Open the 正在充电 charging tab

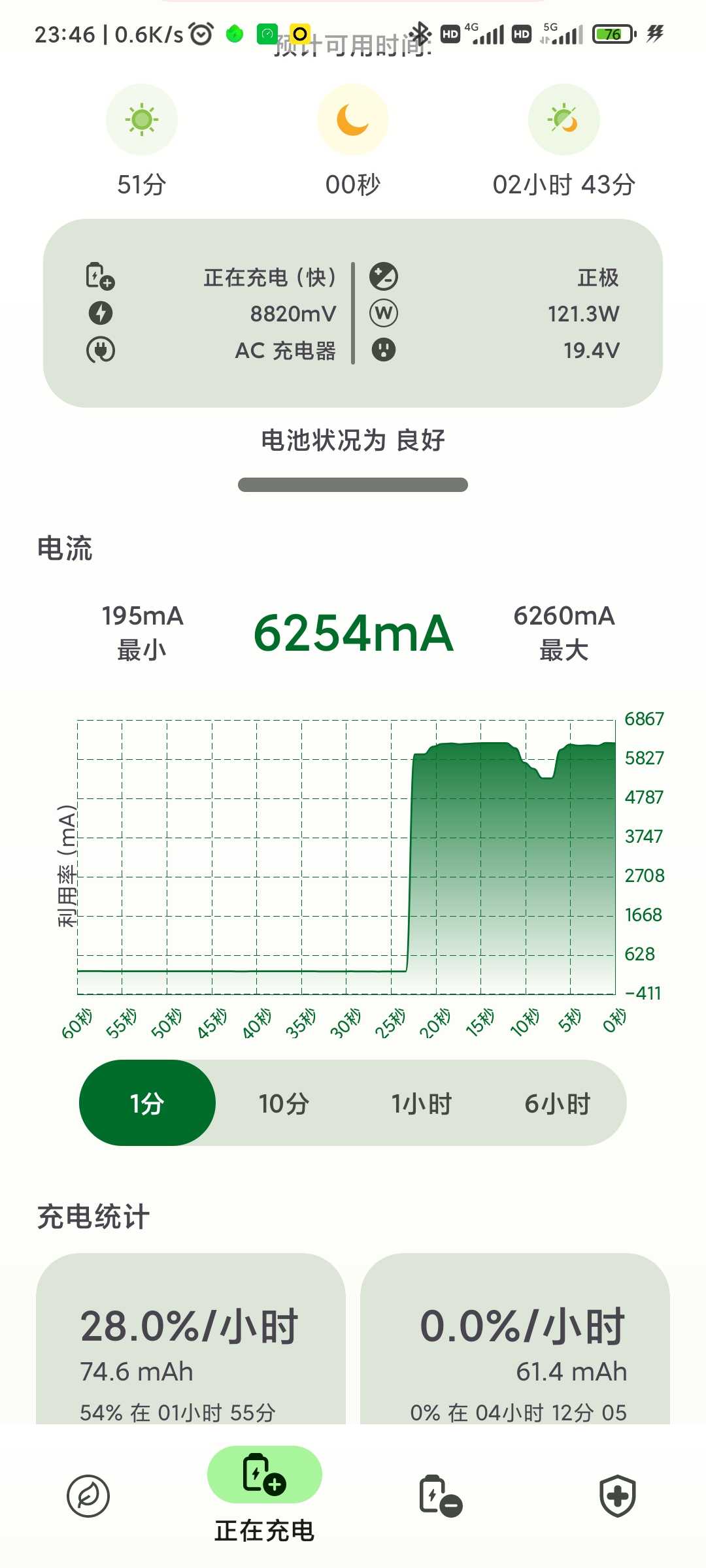pos(265,1495)
